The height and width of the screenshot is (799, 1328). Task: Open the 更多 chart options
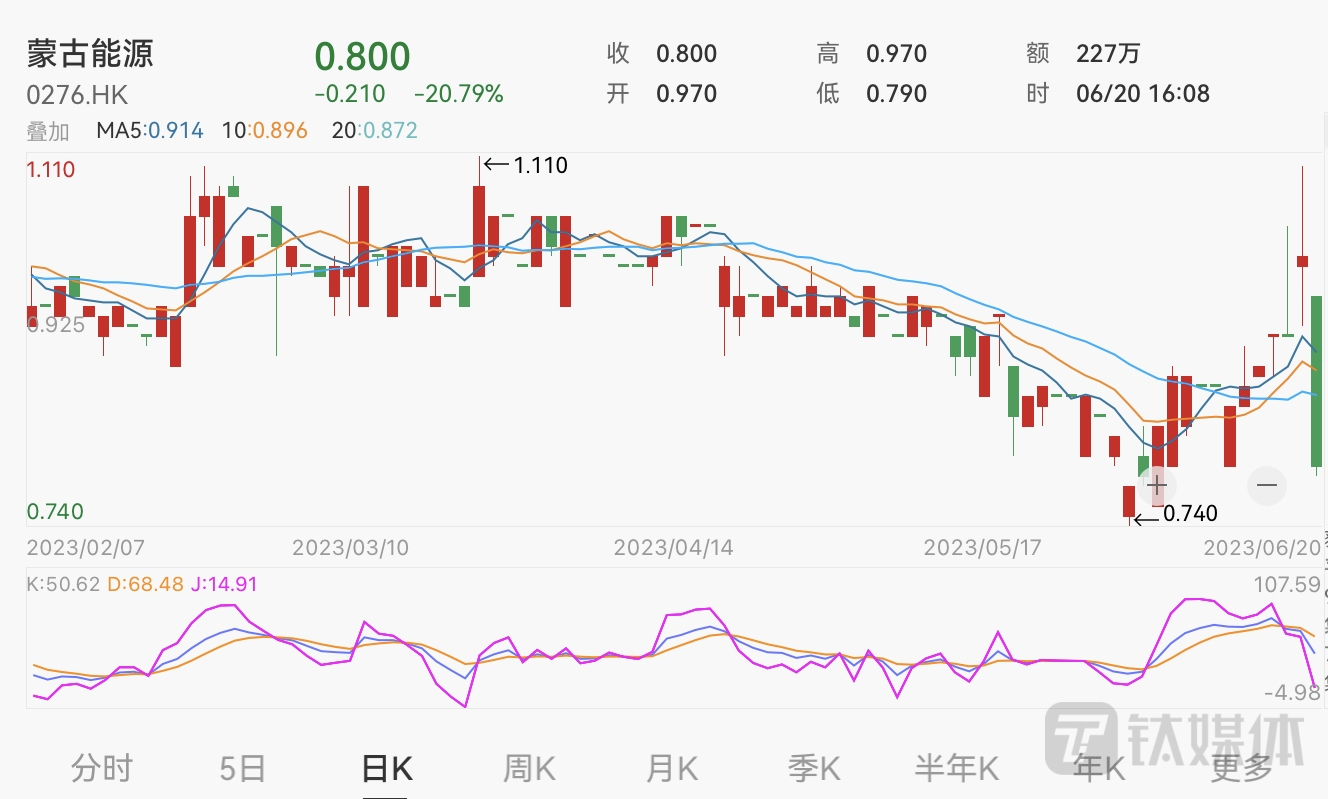point(1242,768)
